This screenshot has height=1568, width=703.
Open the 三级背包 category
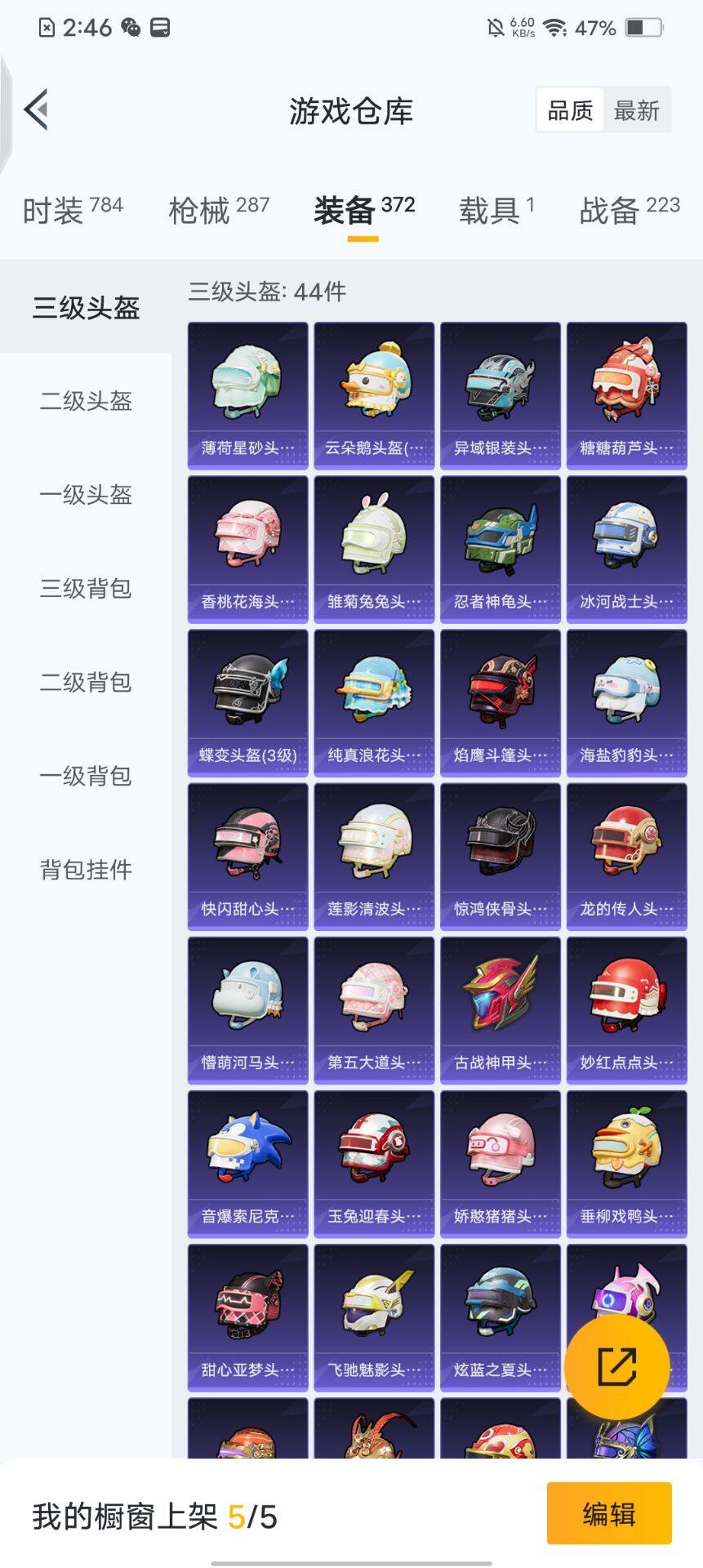click(x=84, y=590)
